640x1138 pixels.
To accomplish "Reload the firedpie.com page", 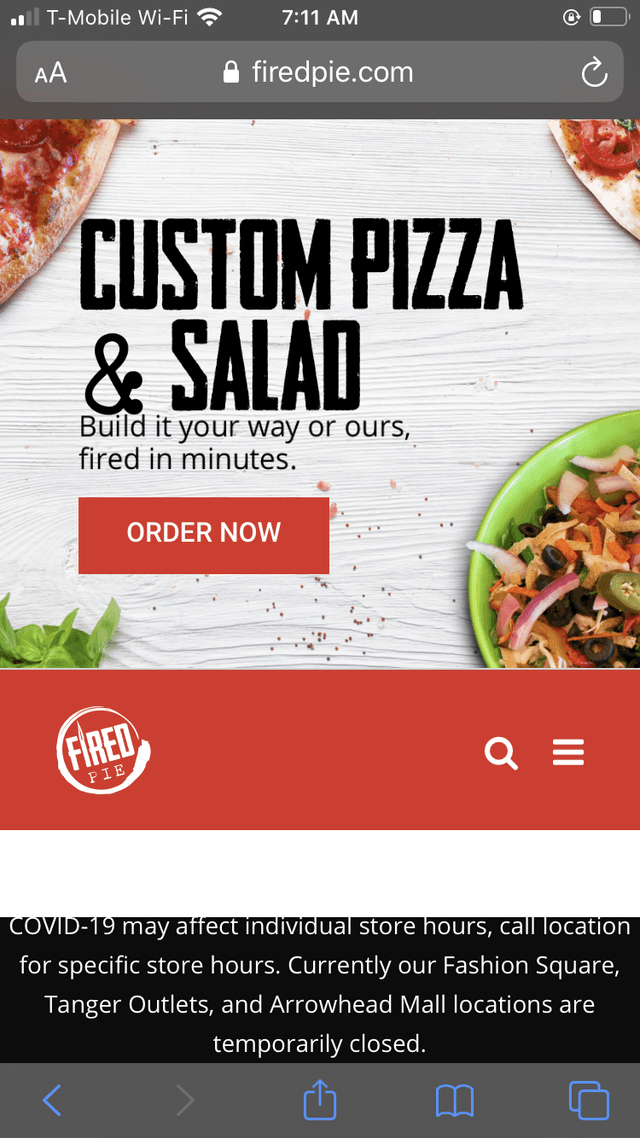I will (x=594, y=72).
